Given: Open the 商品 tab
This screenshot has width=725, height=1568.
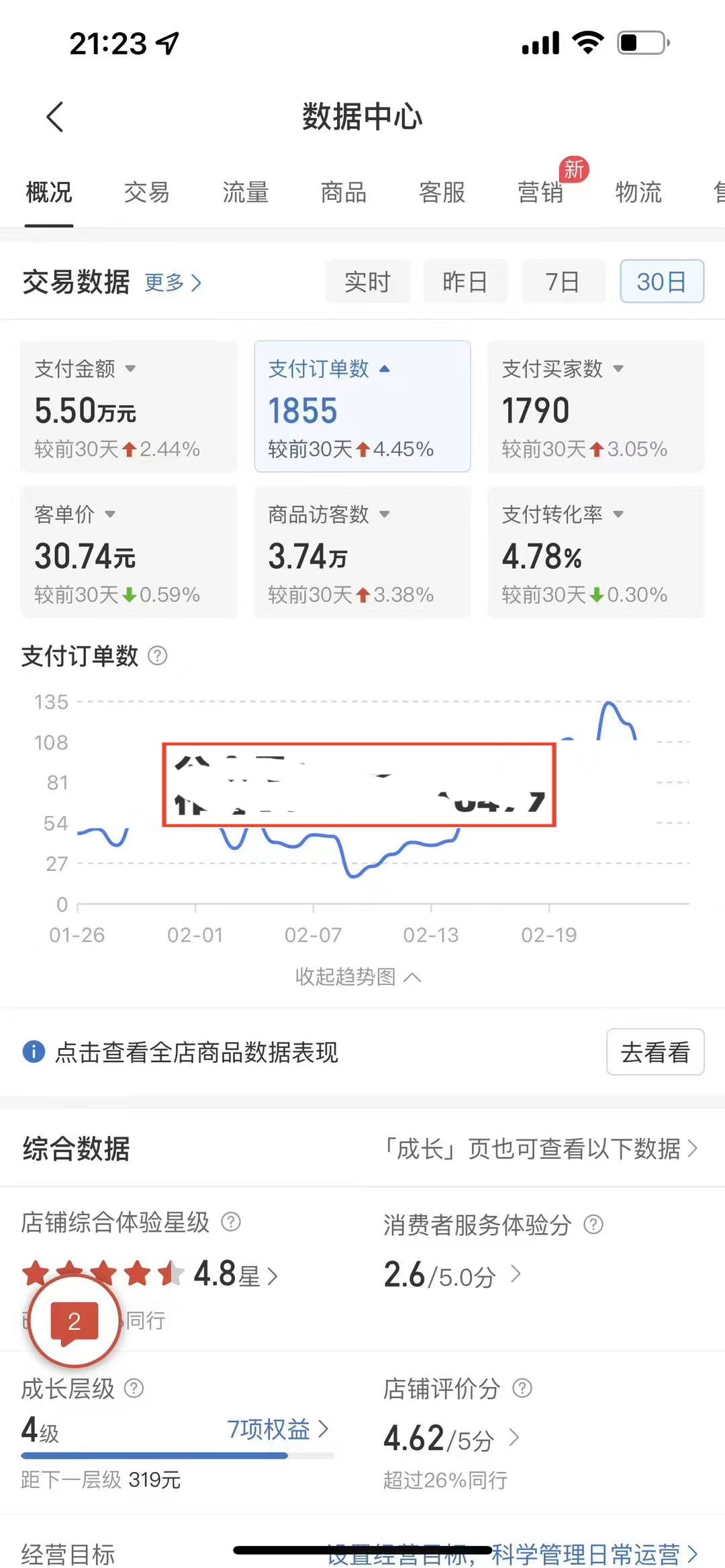Looking at the screenshot, I should point(343,193).
